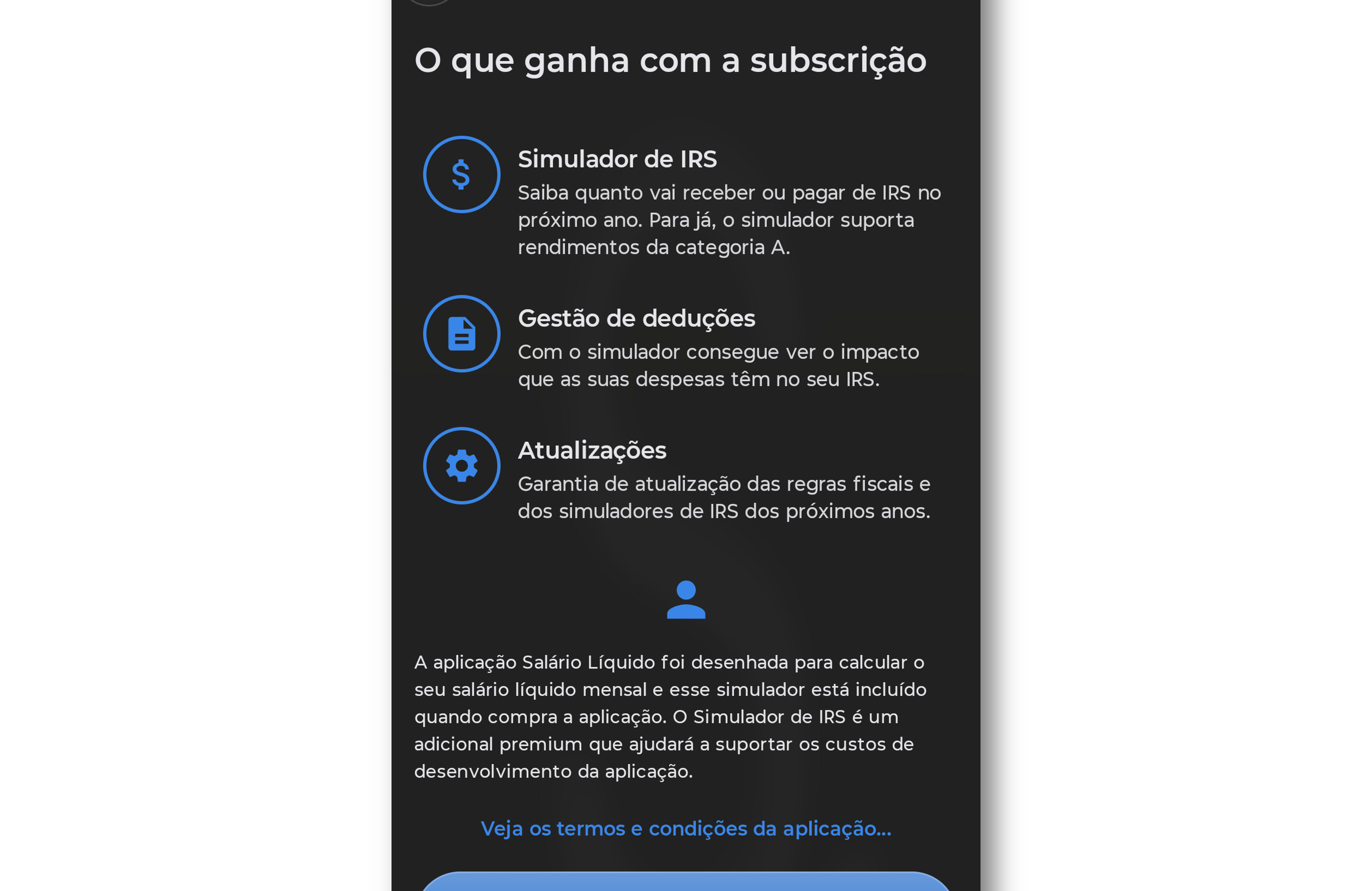Tap the blue button below the terms link

click(x=686, y=883)
